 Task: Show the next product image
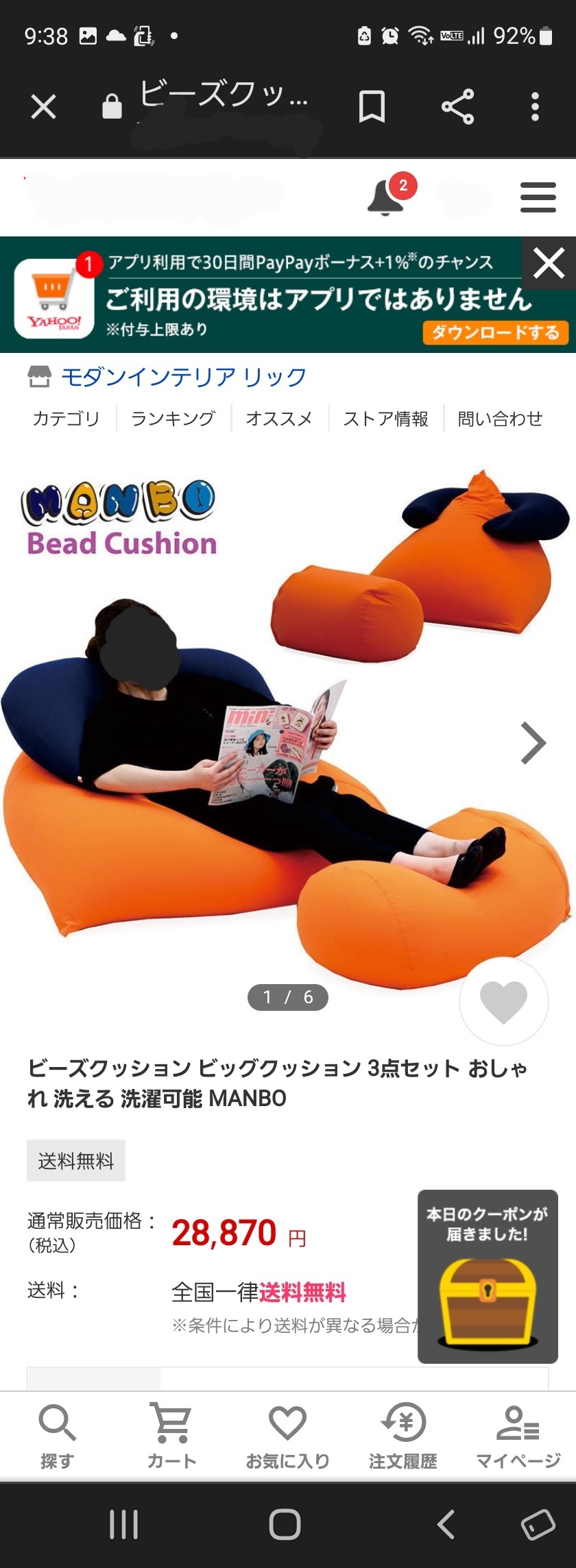(x=533, y=743)
